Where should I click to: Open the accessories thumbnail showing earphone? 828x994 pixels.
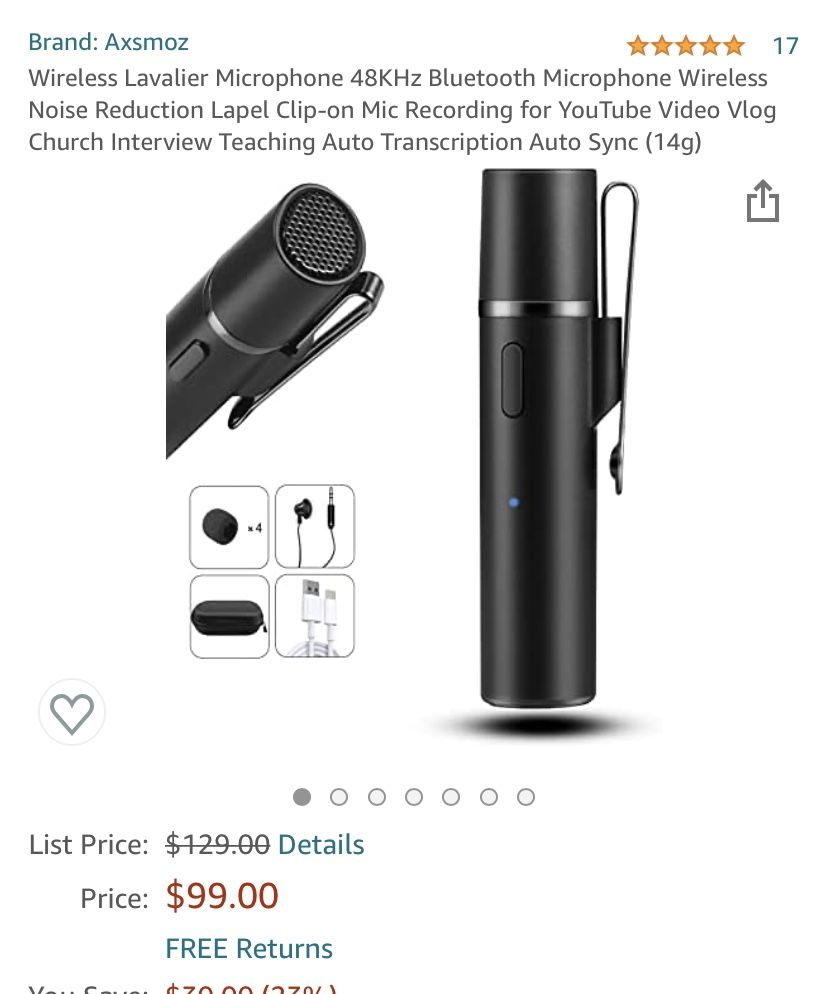coord(315,525)
